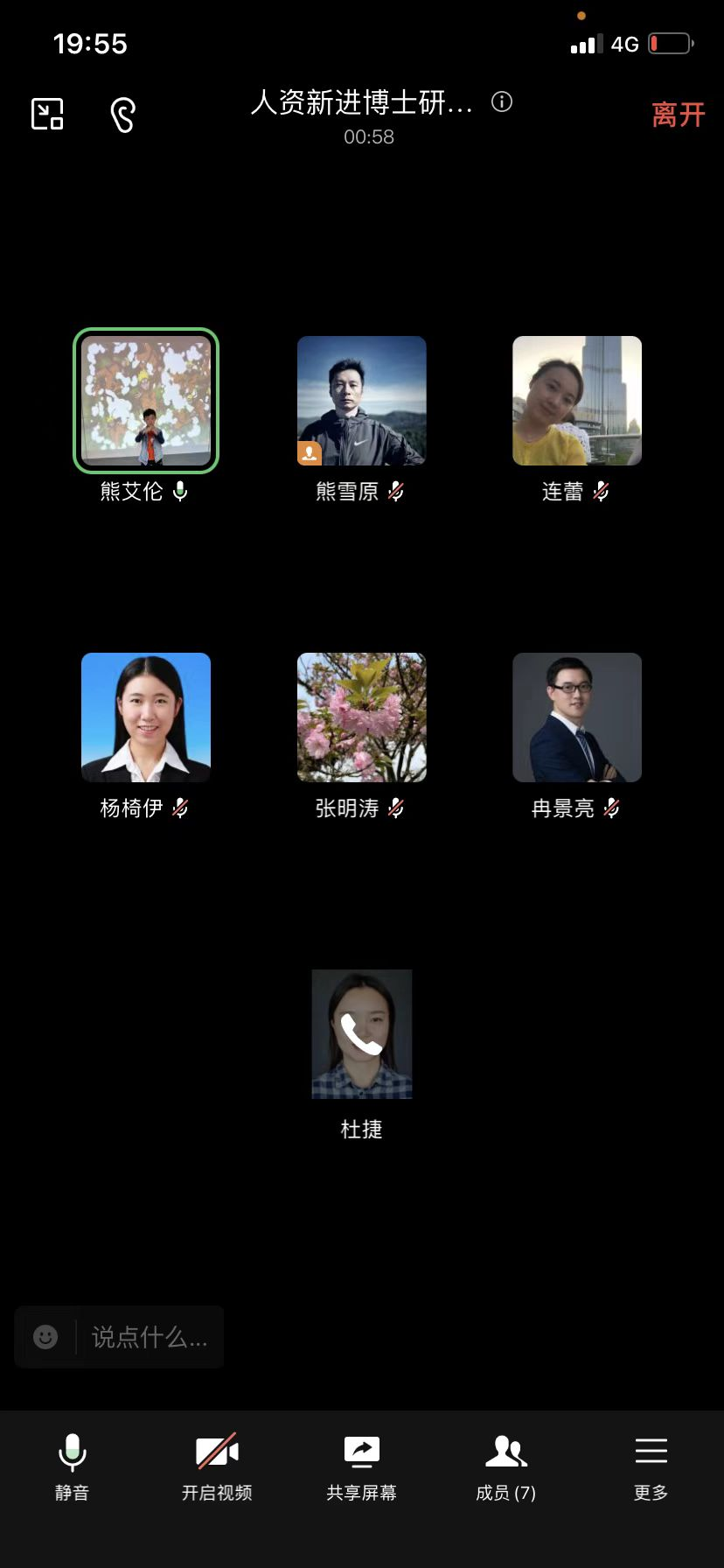
Task: Select 熊雪原's participant tile
Action: click(x=362, y=401)
